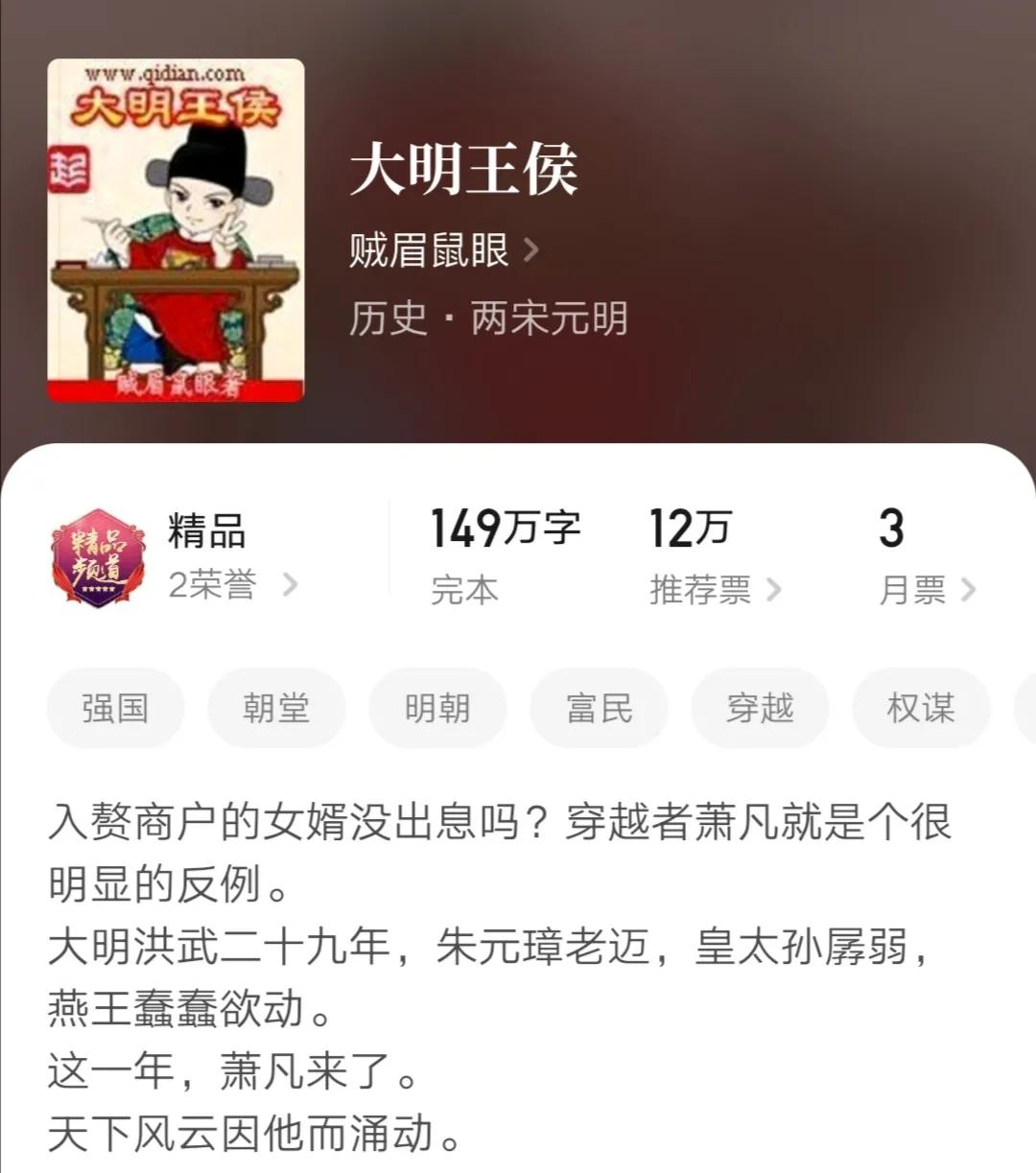Open the 明朝 tag

437,708
